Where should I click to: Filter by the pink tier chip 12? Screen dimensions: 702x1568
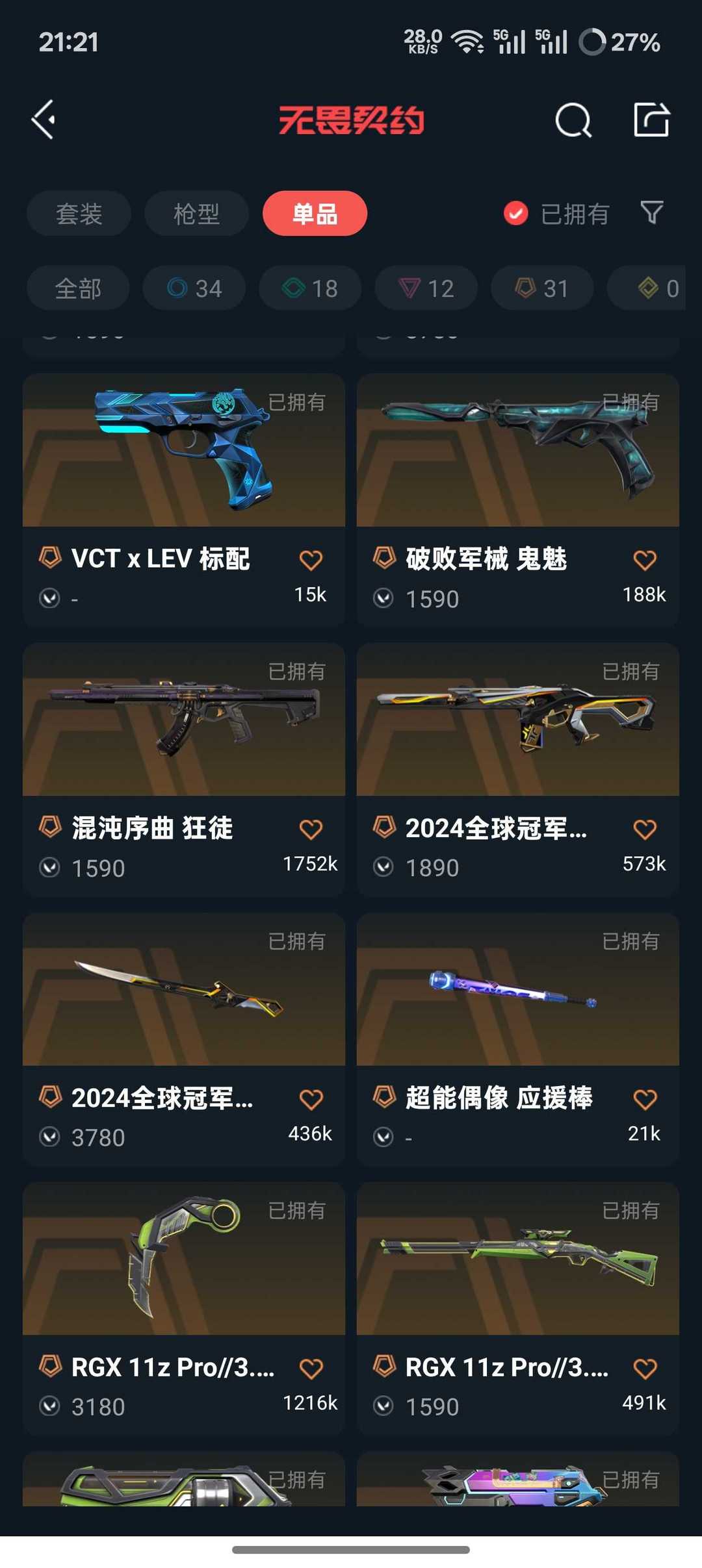click(426, 288)
